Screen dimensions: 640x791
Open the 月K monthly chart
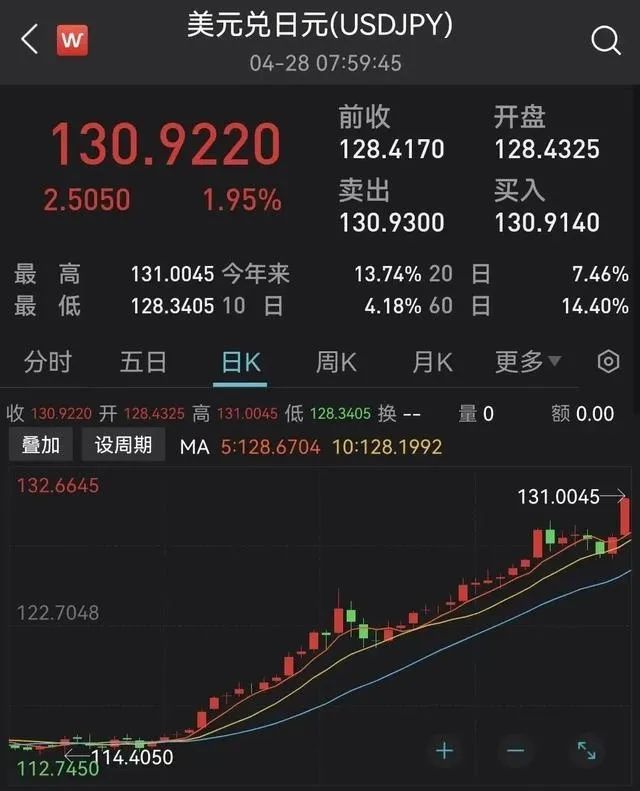[x=432, y=361]
